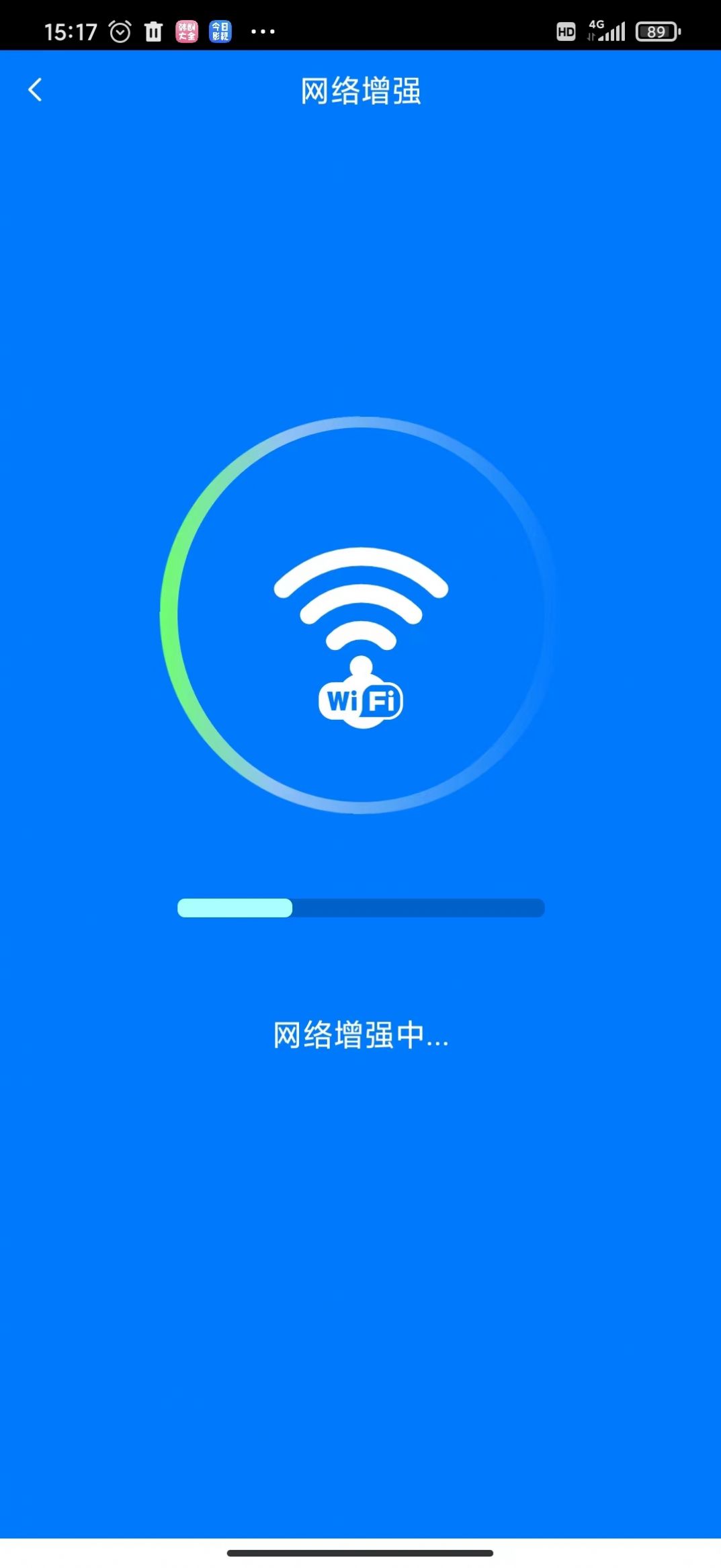Tap the network boost progress bar
The height and width of the screenshot is (1568, 721).
tap(360, 908)
